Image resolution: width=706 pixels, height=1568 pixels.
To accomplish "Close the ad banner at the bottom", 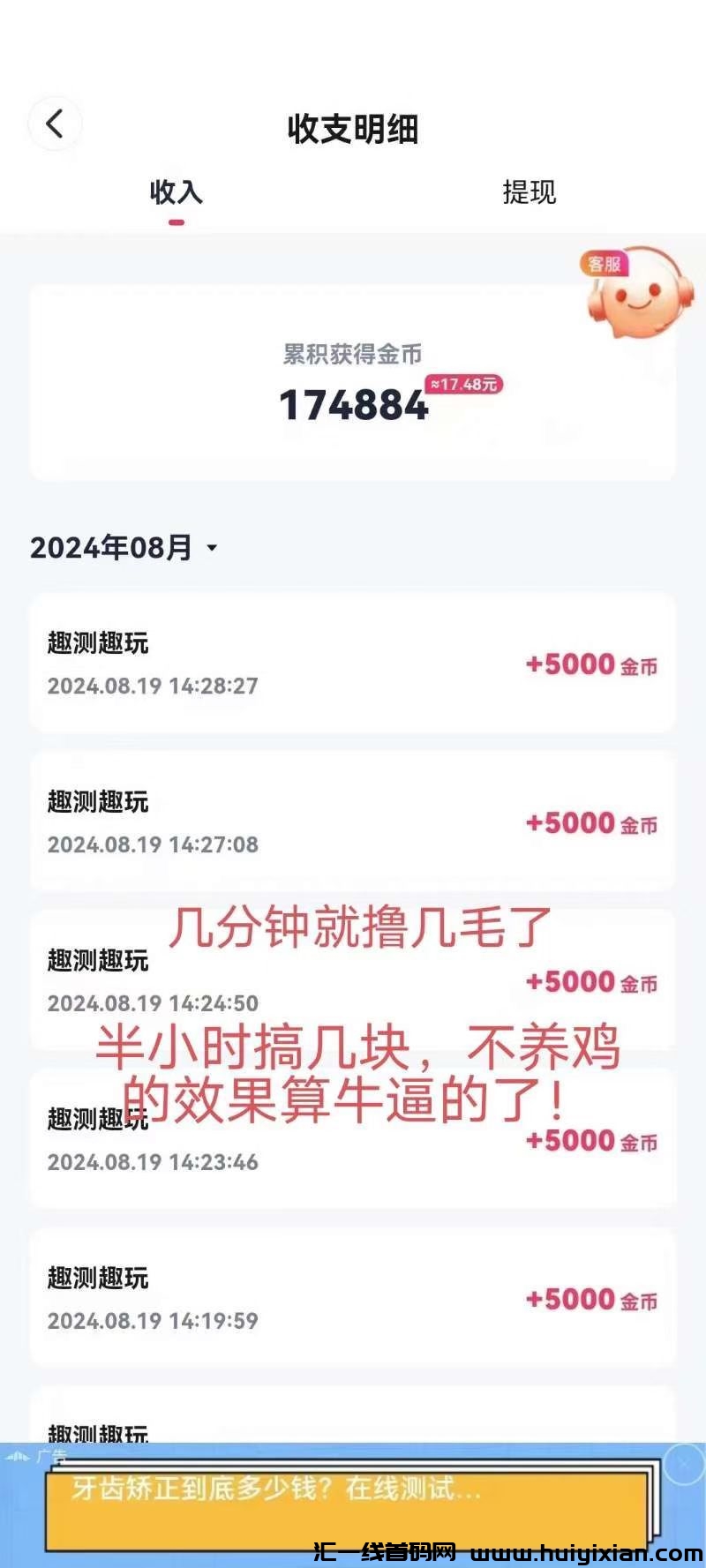I will pos(682,1464).
